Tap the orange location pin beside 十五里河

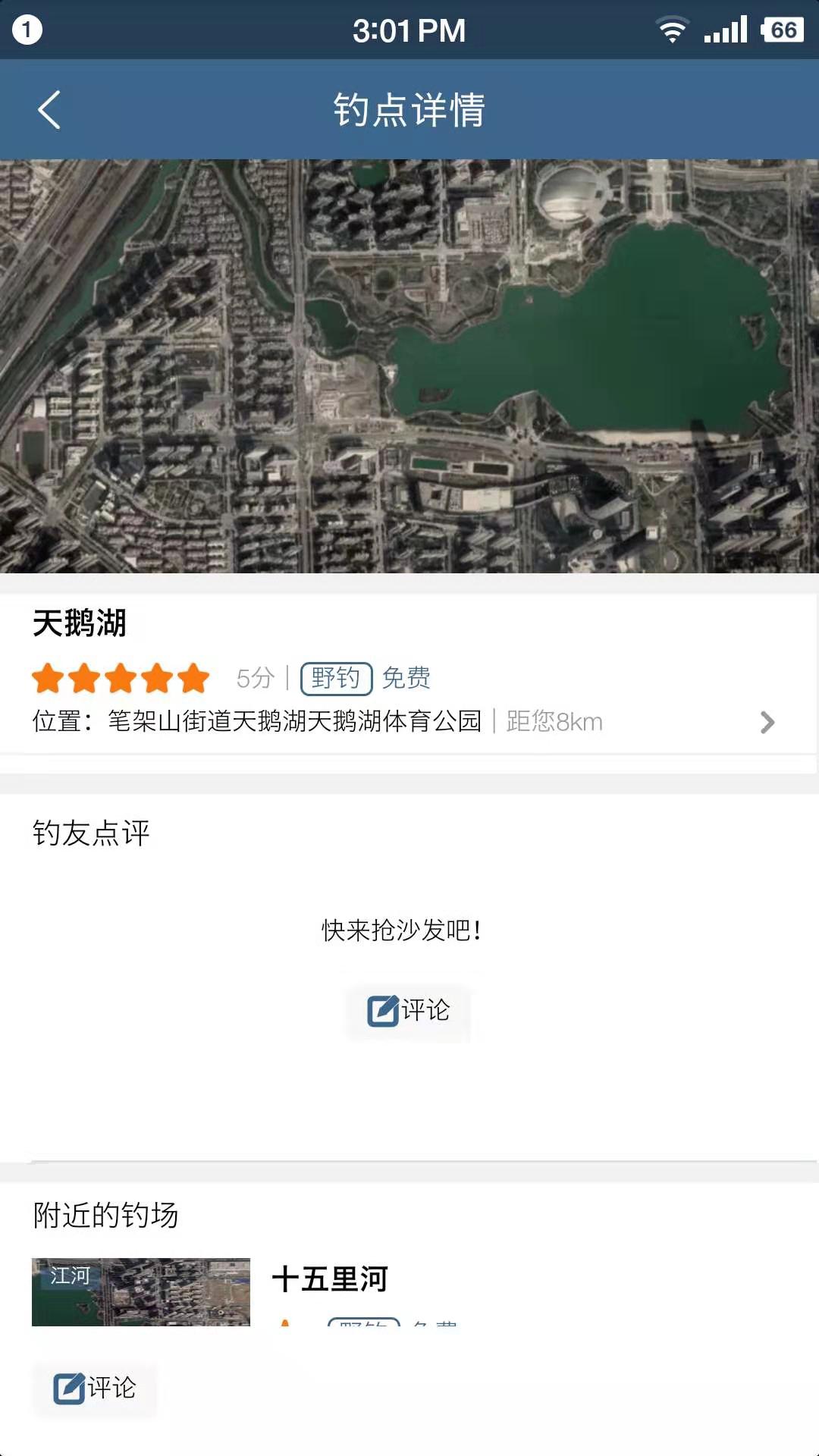[284, 1323]
